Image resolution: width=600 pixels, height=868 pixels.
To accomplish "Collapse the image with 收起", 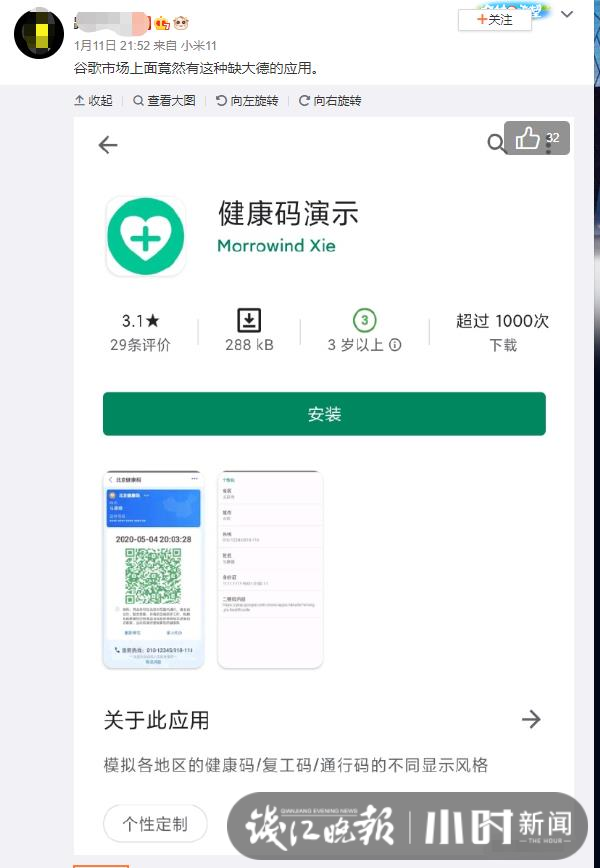I will [x=94, y=101].
